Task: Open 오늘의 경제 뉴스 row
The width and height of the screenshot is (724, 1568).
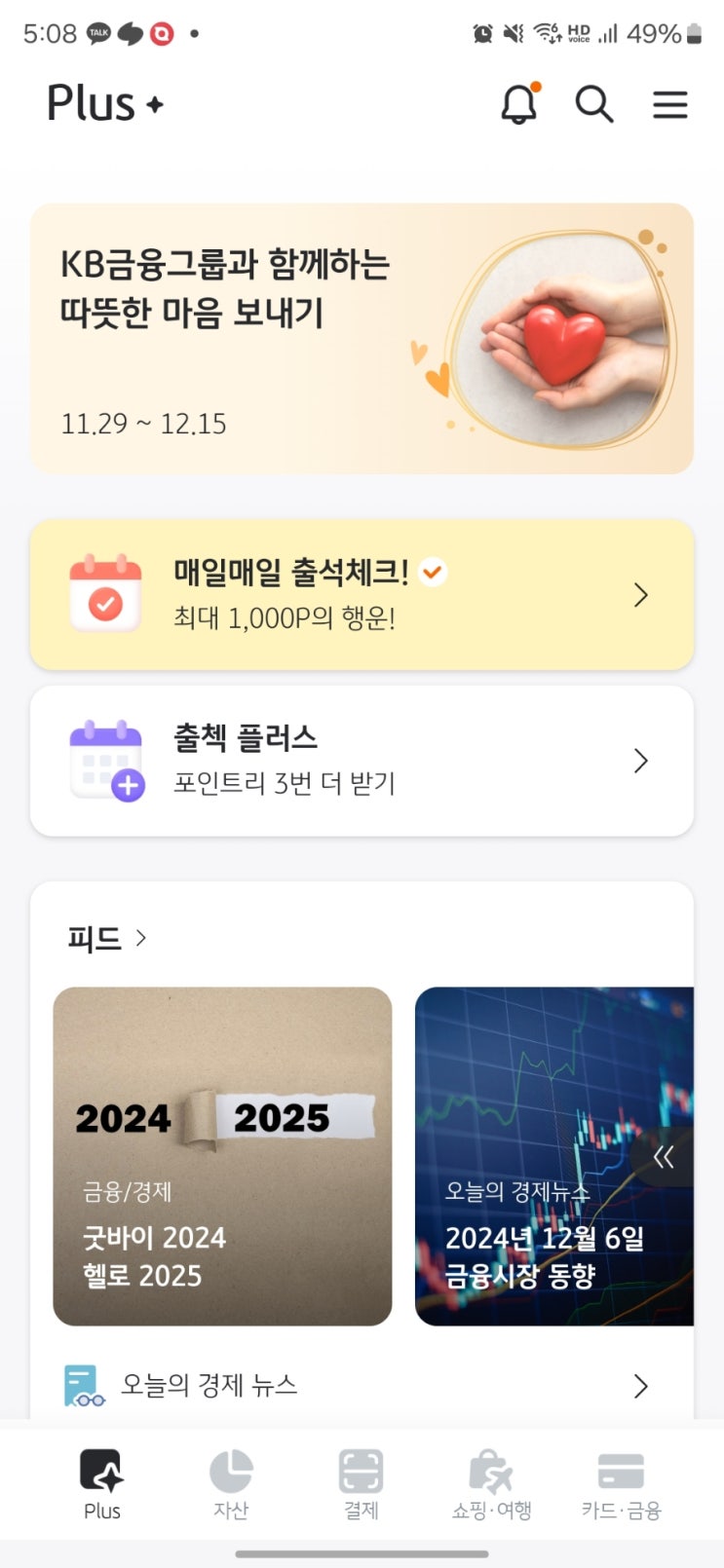Action: [362, 1385]
